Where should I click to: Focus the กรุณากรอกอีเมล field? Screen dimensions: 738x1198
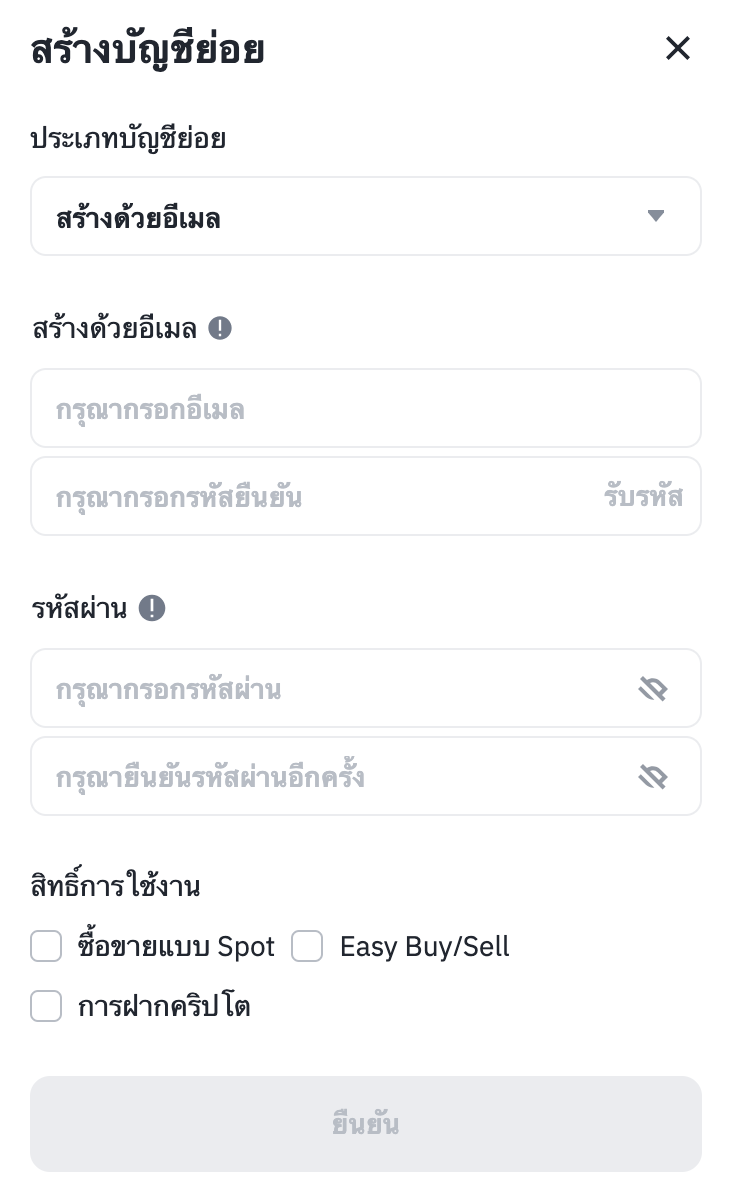point(365,408)
